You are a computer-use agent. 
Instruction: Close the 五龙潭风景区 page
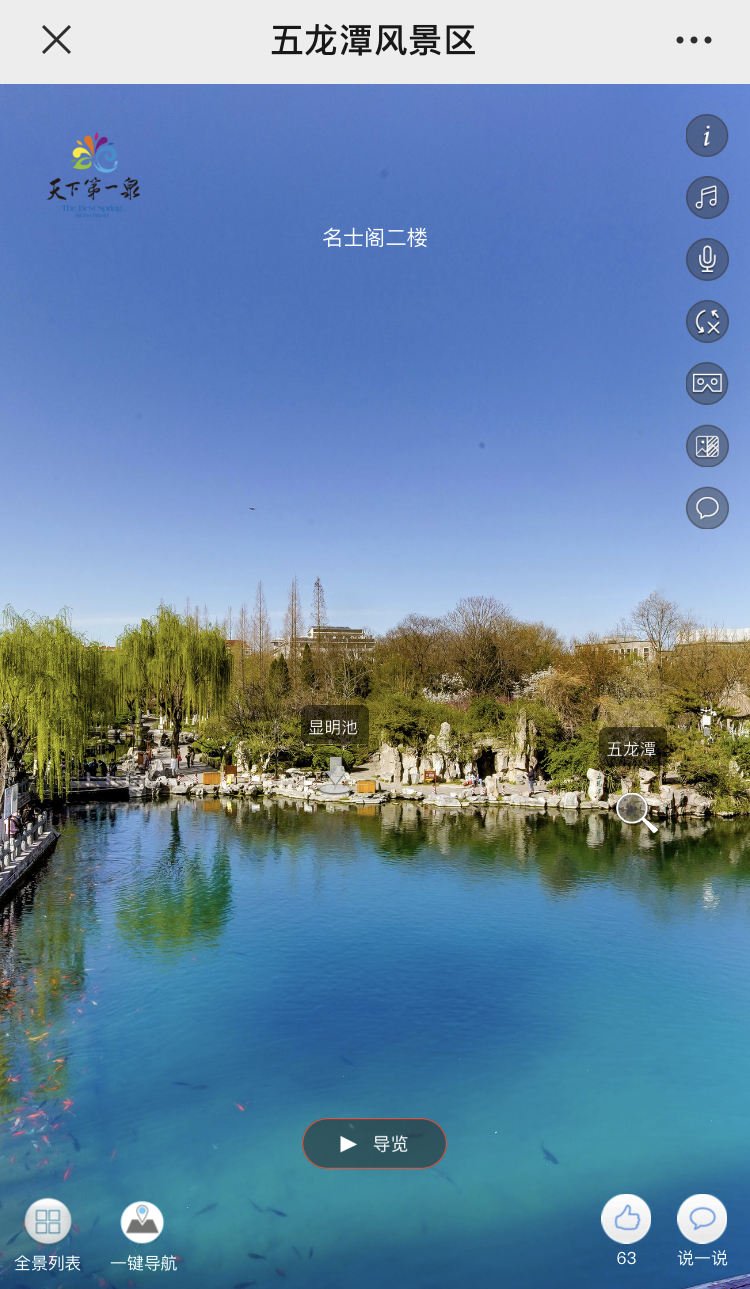[56, 40]
